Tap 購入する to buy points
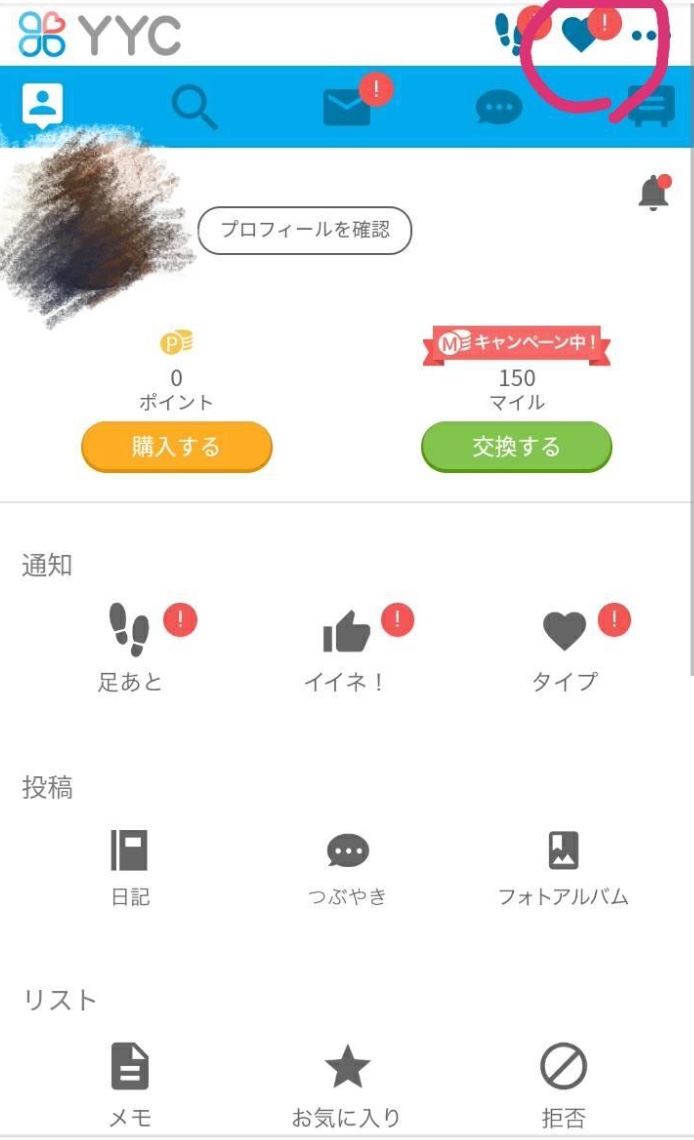 [176, 446]
